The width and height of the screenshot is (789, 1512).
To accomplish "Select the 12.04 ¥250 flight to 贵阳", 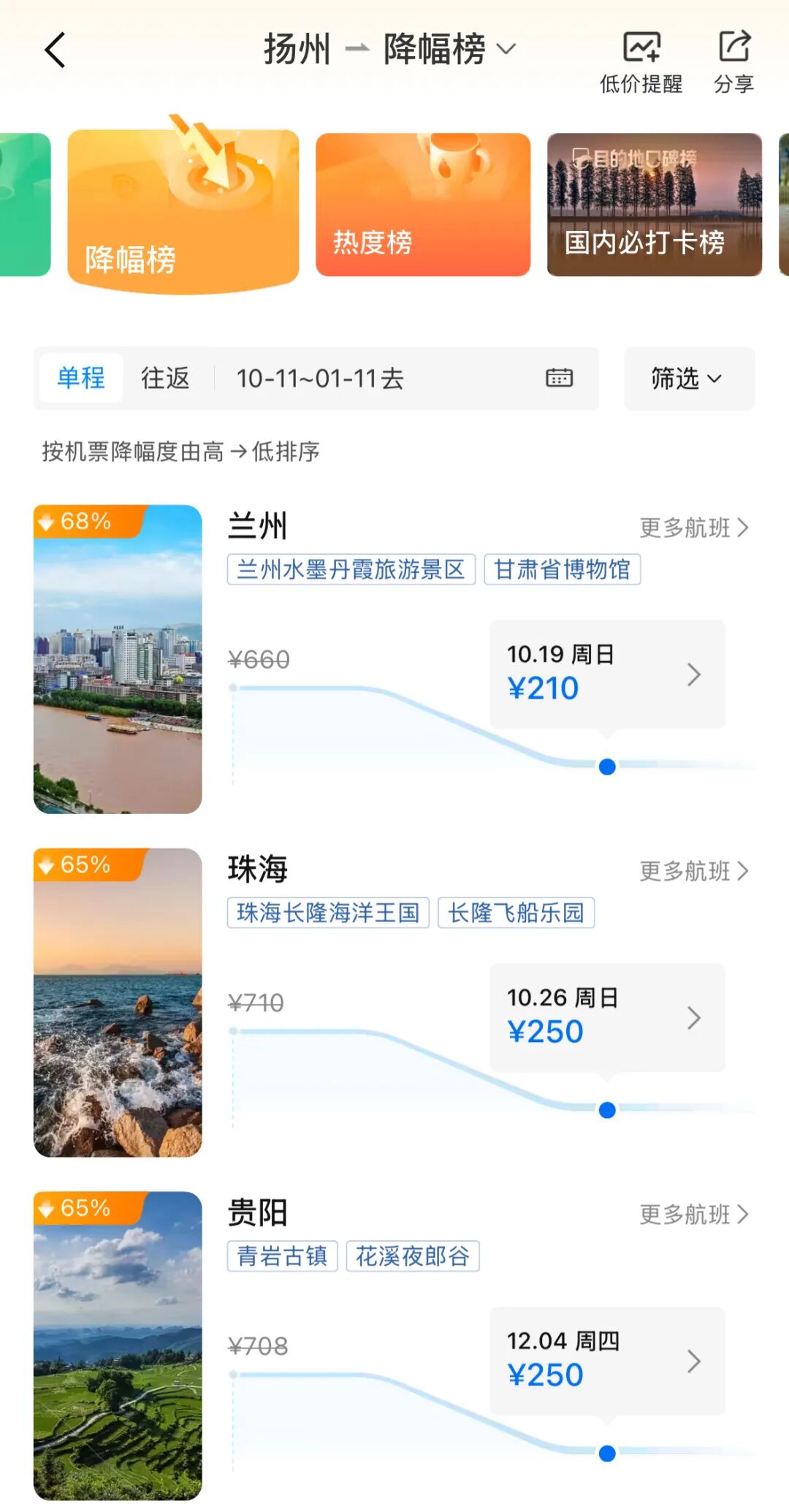I will [606, 1361].
